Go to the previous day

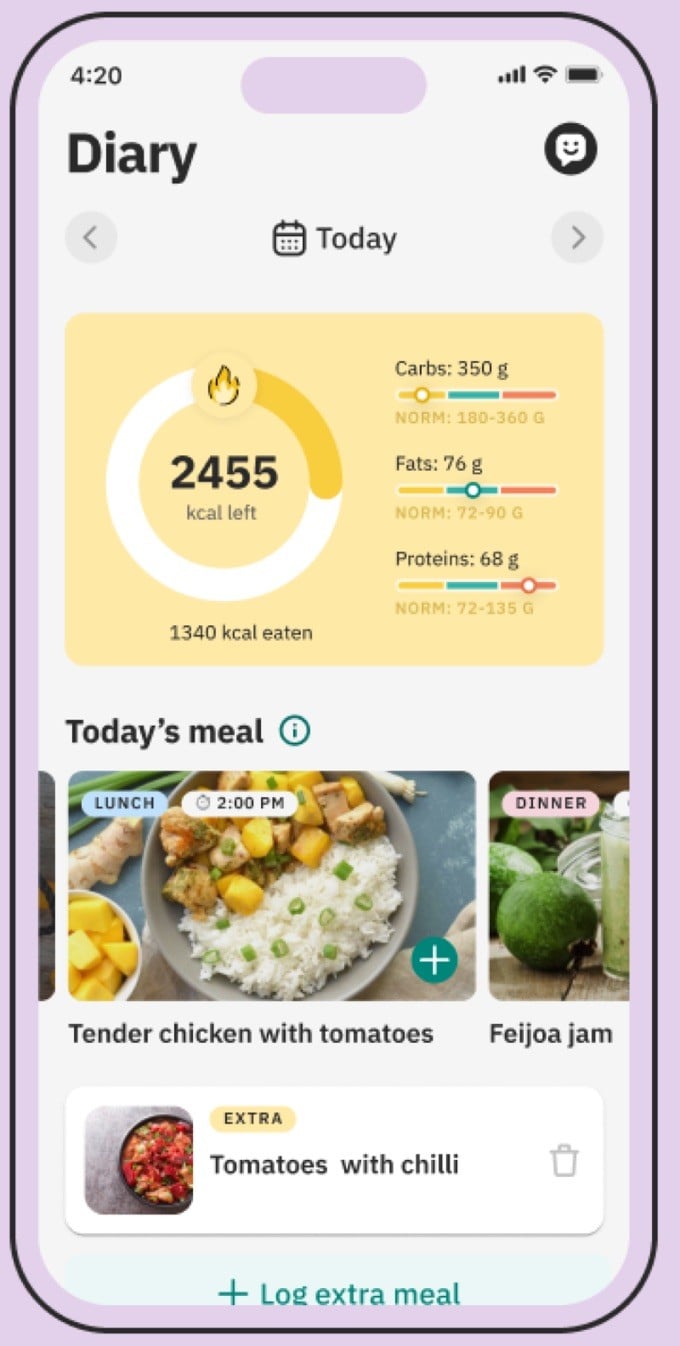[x=91, y=238]
